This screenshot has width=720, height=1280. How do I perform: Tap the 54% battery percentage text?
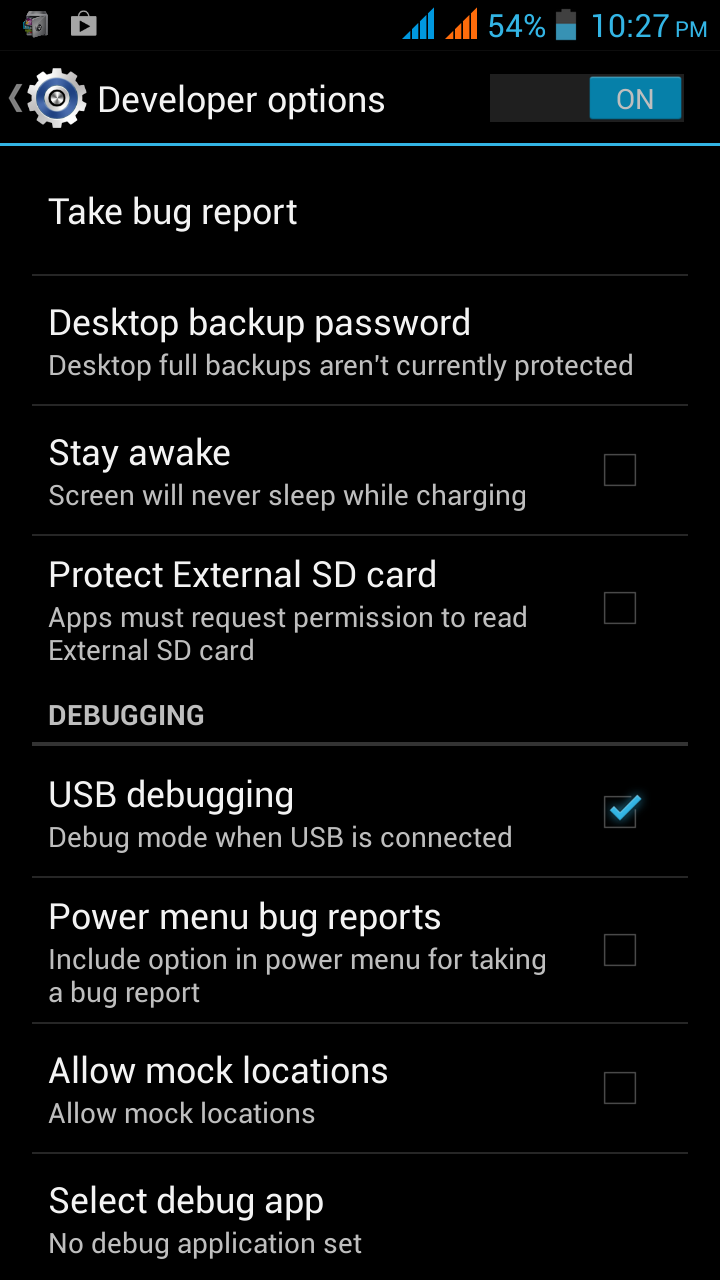point(516,25)
